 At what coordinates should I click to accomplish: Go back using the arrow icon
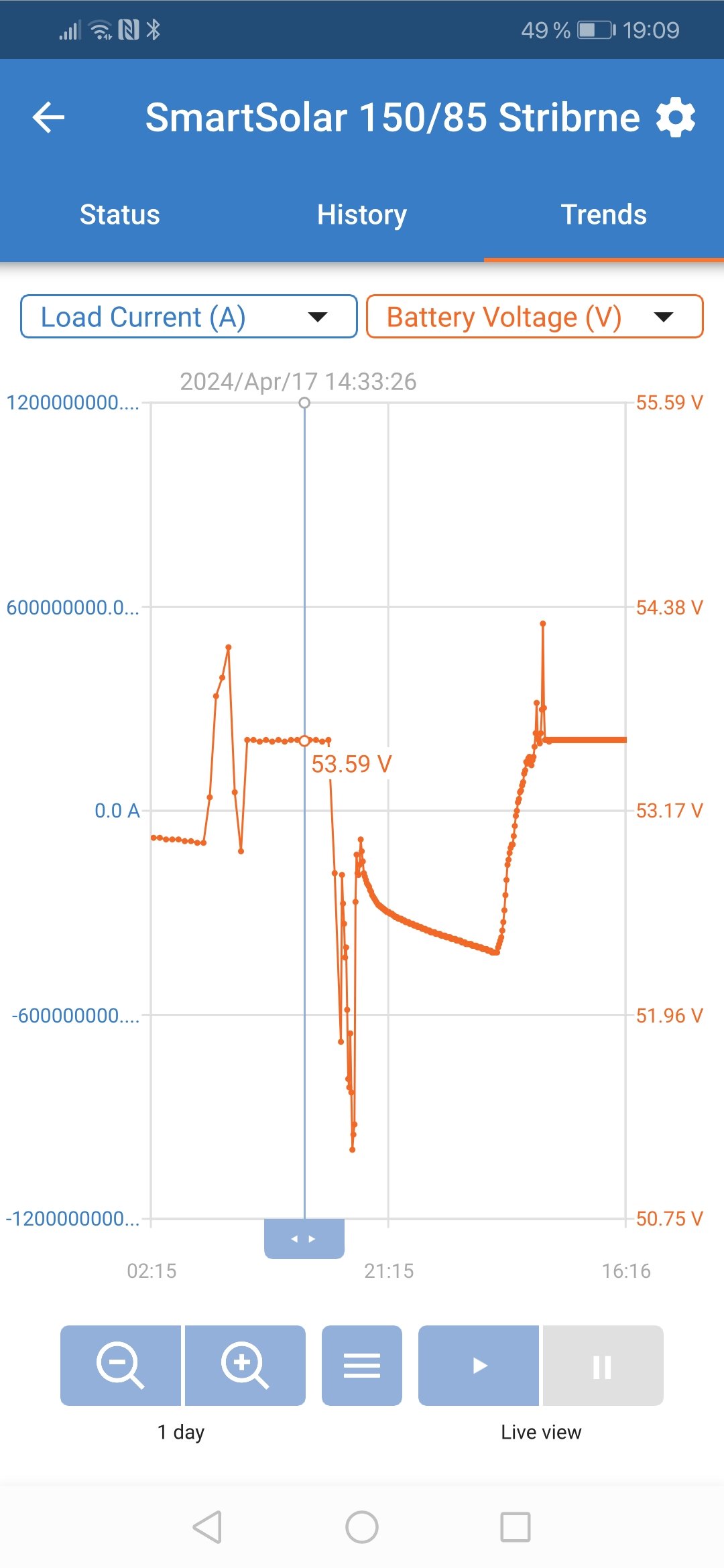point(48,118)
